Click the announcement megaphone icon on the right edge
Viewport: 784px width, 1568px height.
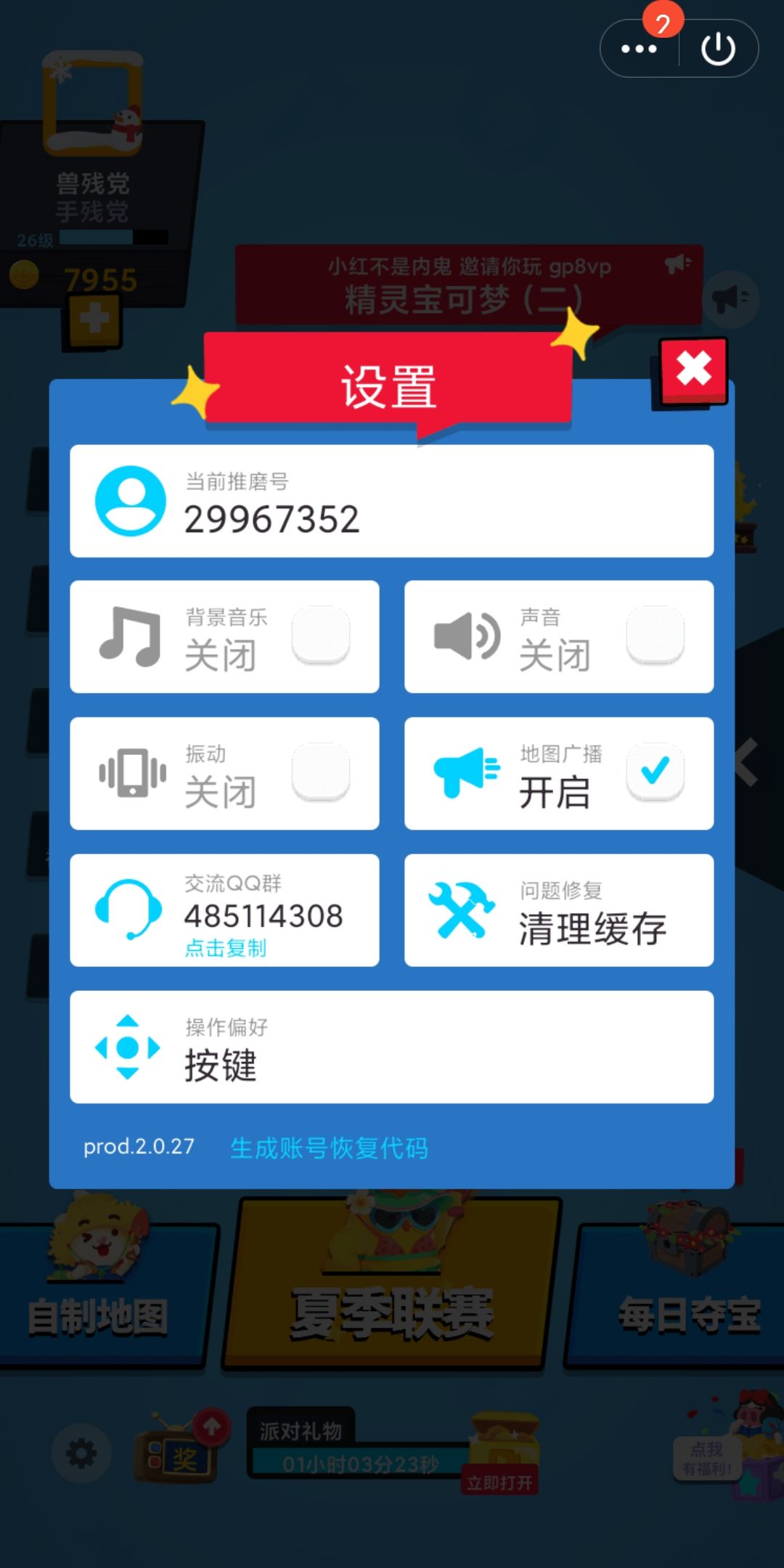[x=732, y=300]
